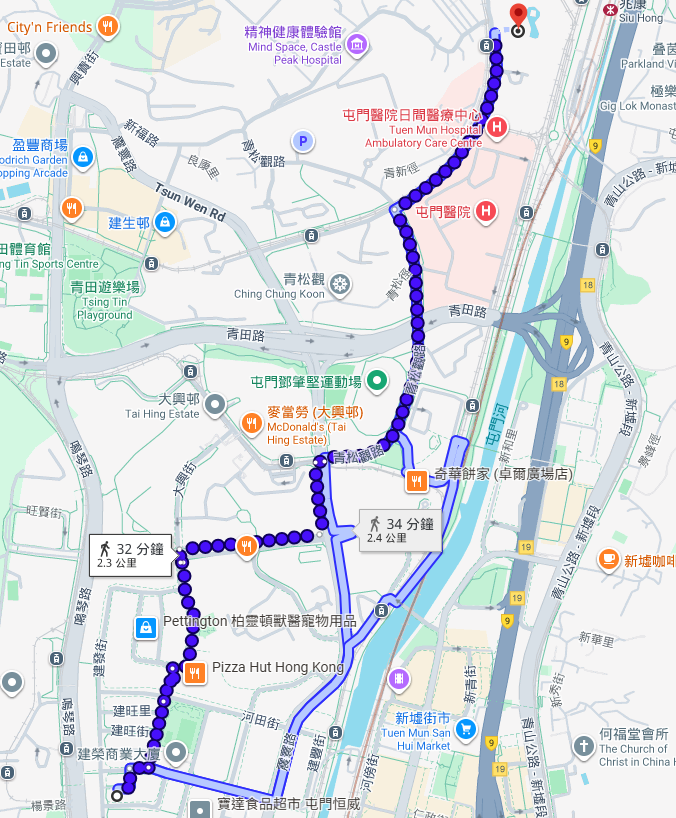This screenshot has height=818, width=676.
Task: View 屯門醫院 hospital marker
Action: pyautogui.click(x=485, y=211)
